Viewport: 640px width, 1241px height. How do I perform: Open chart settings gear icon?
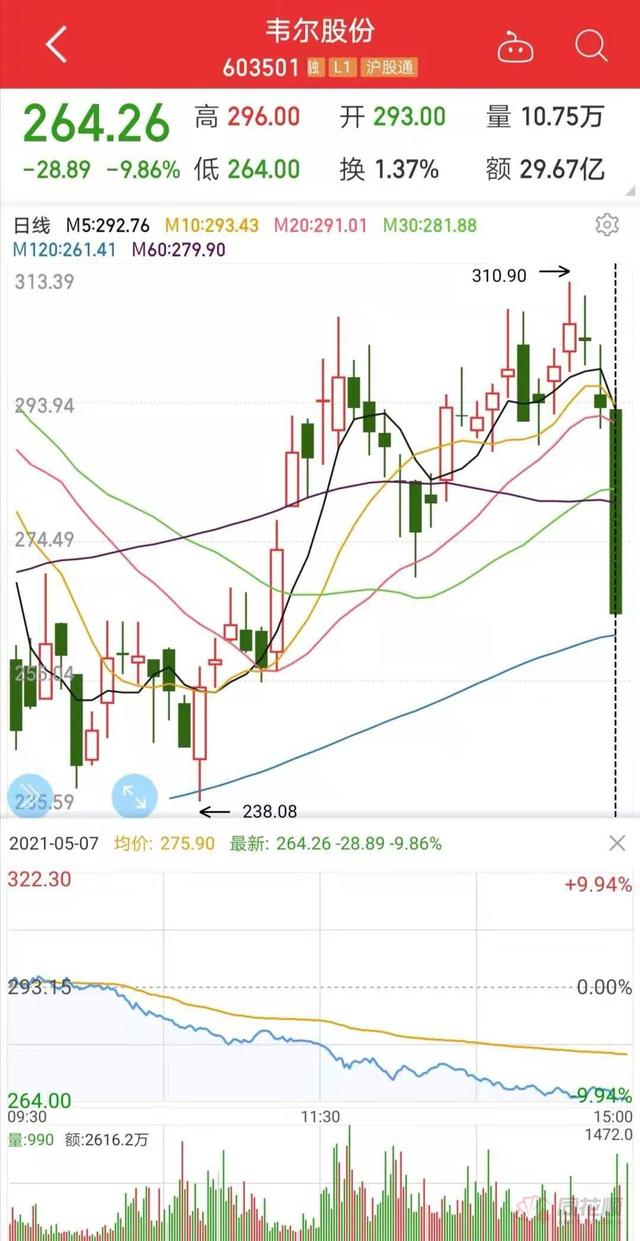[x=606, y=225]
